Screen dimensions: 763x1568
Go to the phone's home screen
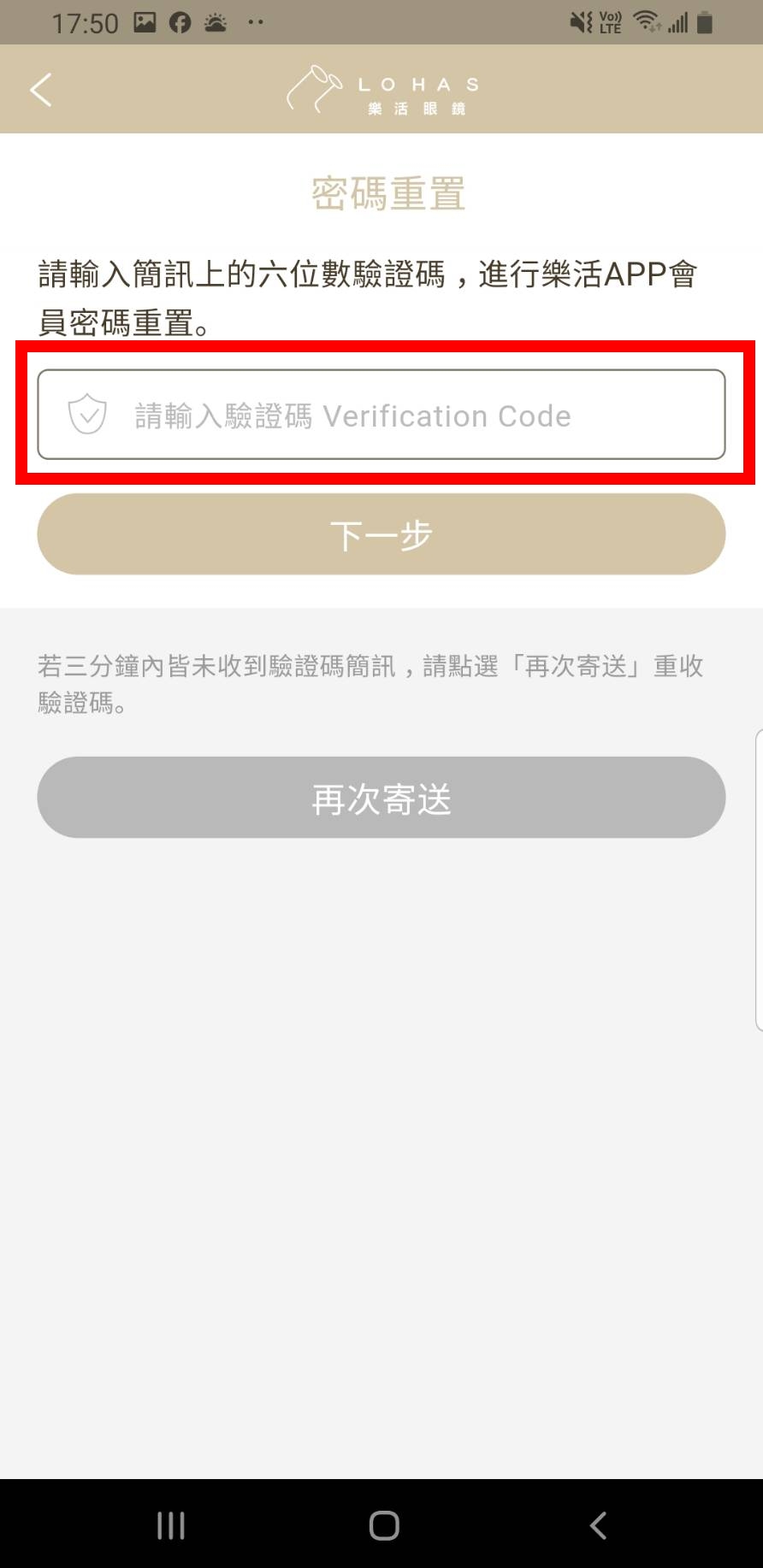pyautogui.click(x=384, y=1525)
